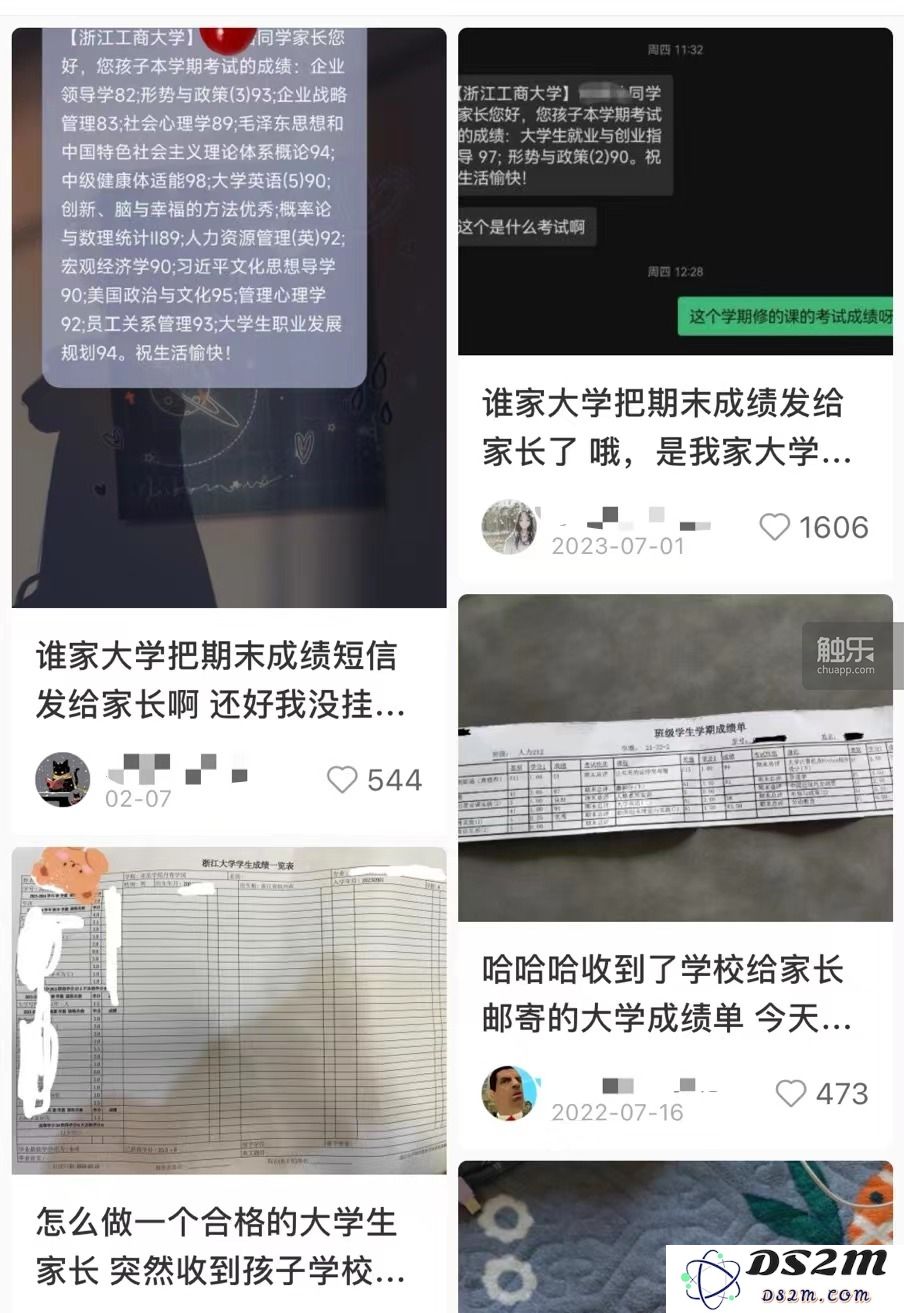This screenshot has height=1313, width=904.
Task: Like the post with 1606 likes
Action: pyautogui.click(x=775, y=527)
